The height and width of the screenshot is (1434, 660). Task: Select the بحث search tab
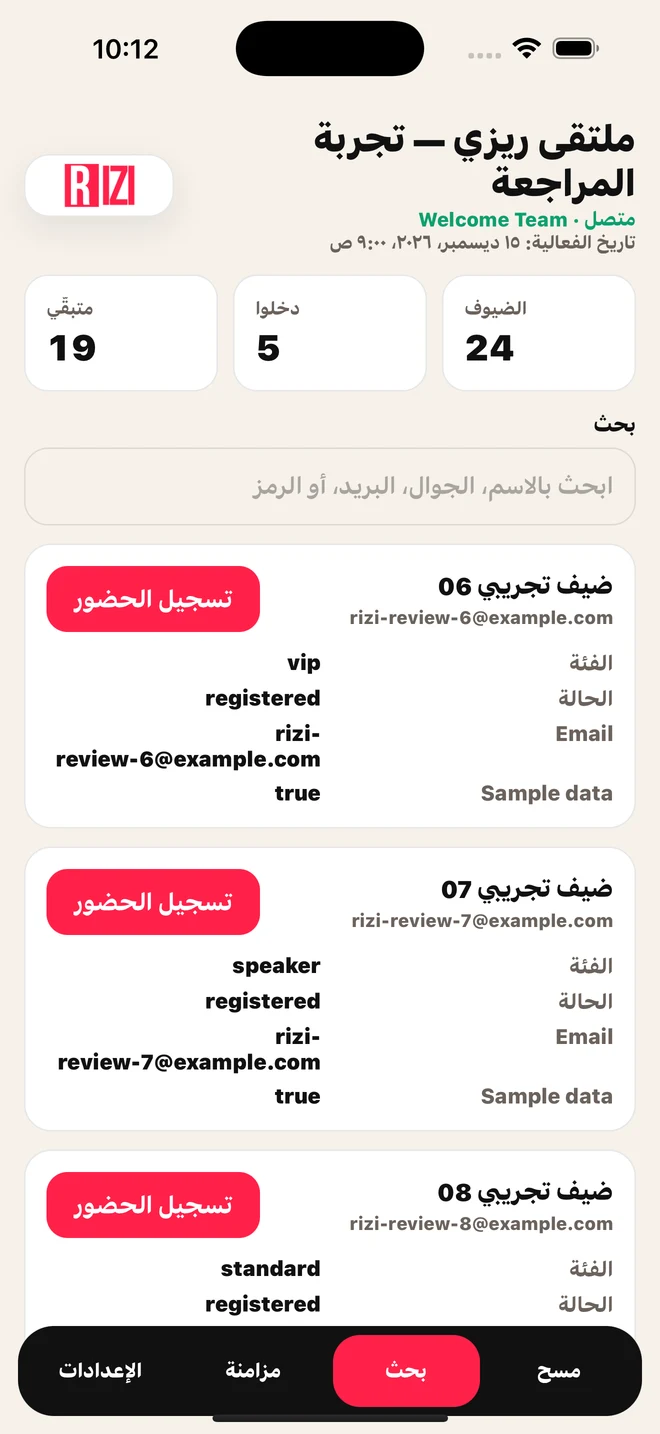(x=406, y=1371)
